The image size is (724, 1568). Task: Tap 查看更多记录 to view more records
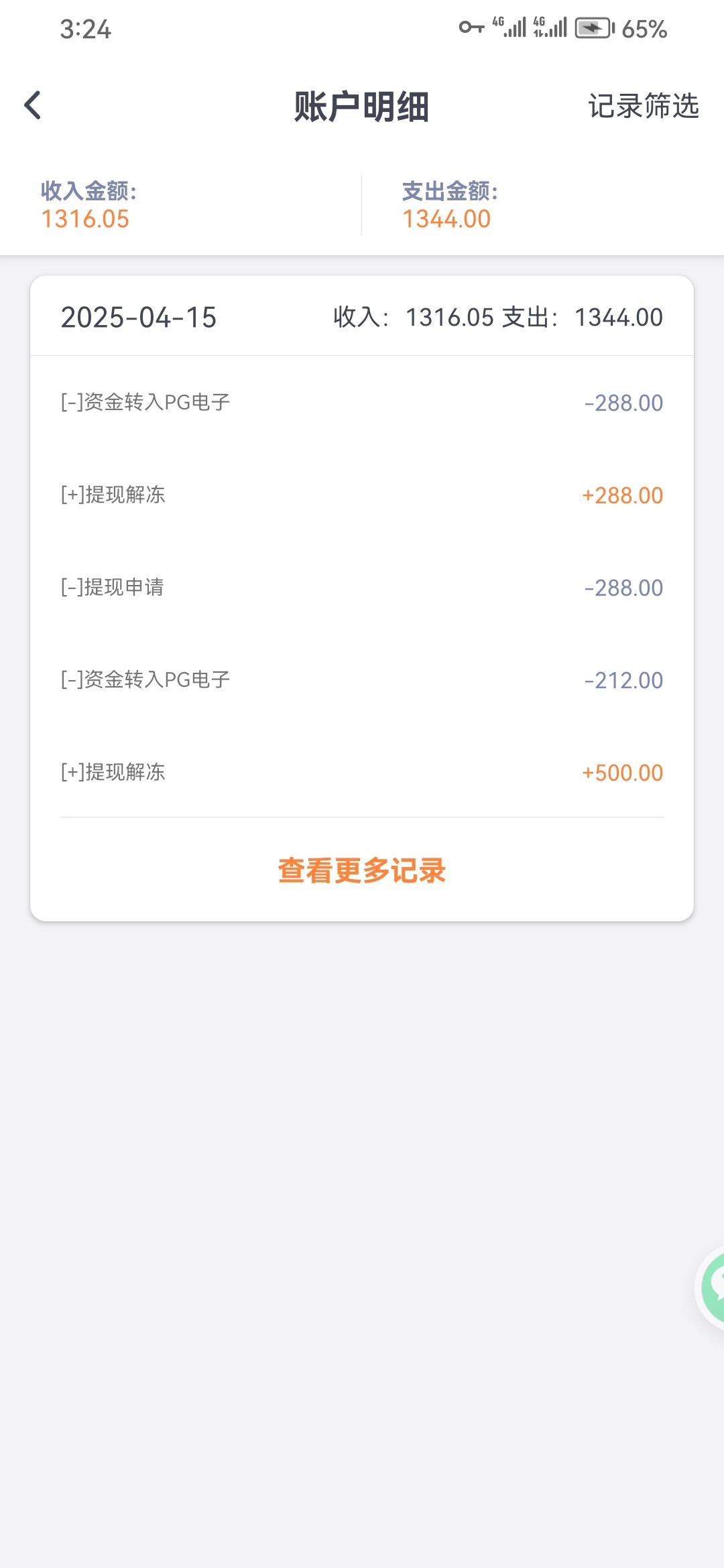click(x=362, y=870)
